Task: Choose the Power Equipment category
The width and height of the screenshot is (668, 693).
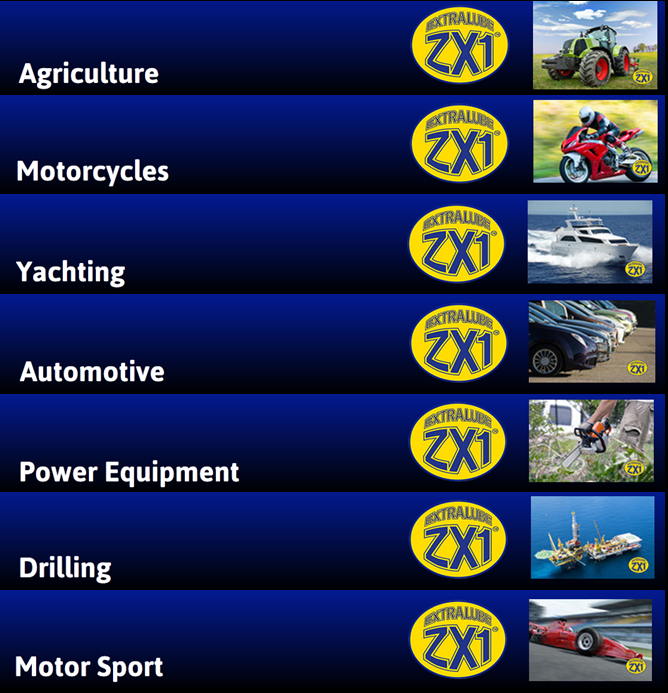Action: pos(129,471)
